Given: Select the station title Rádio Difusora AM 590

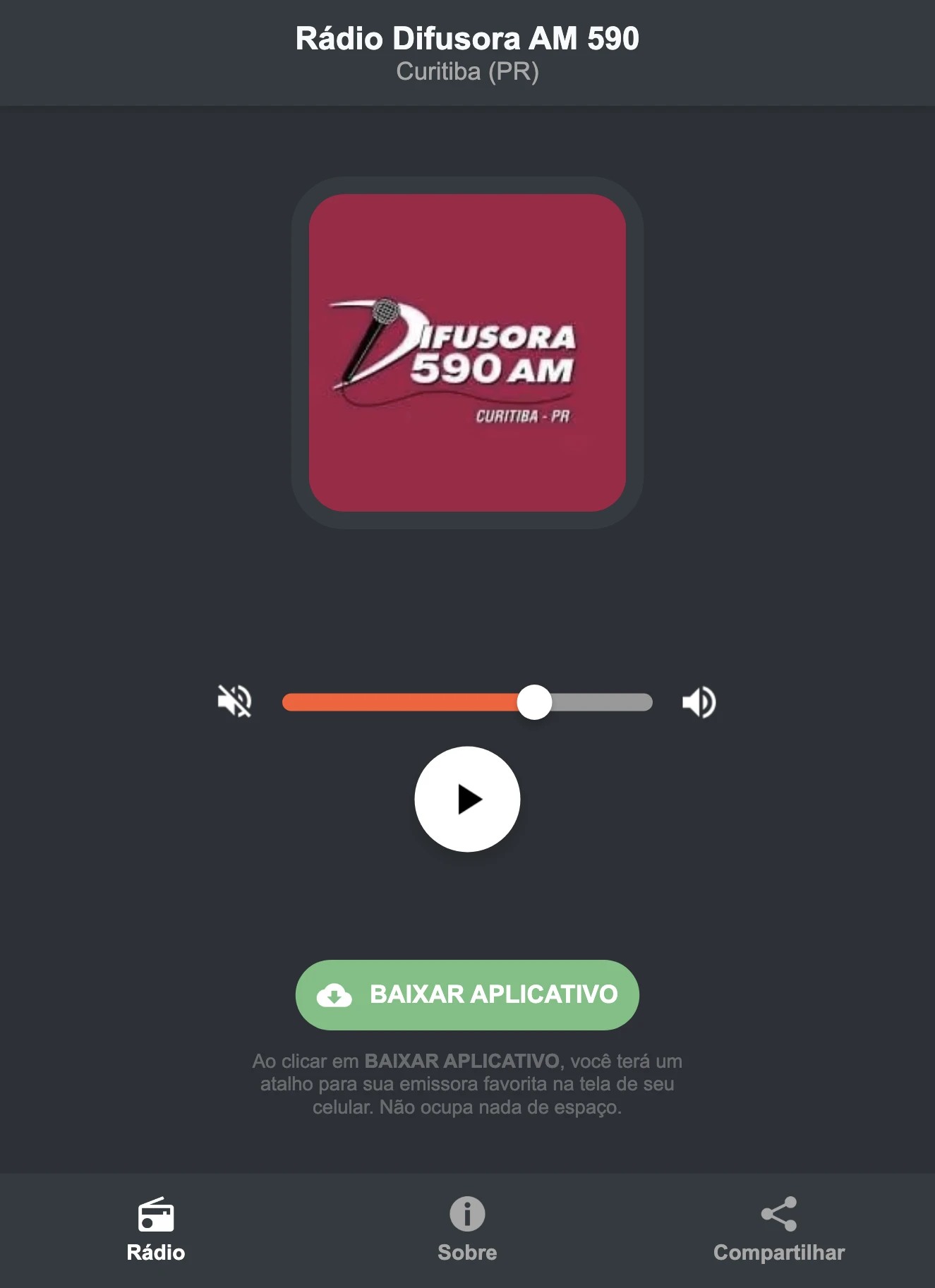Looking at the screenshot, I should (x=467, y=40).
